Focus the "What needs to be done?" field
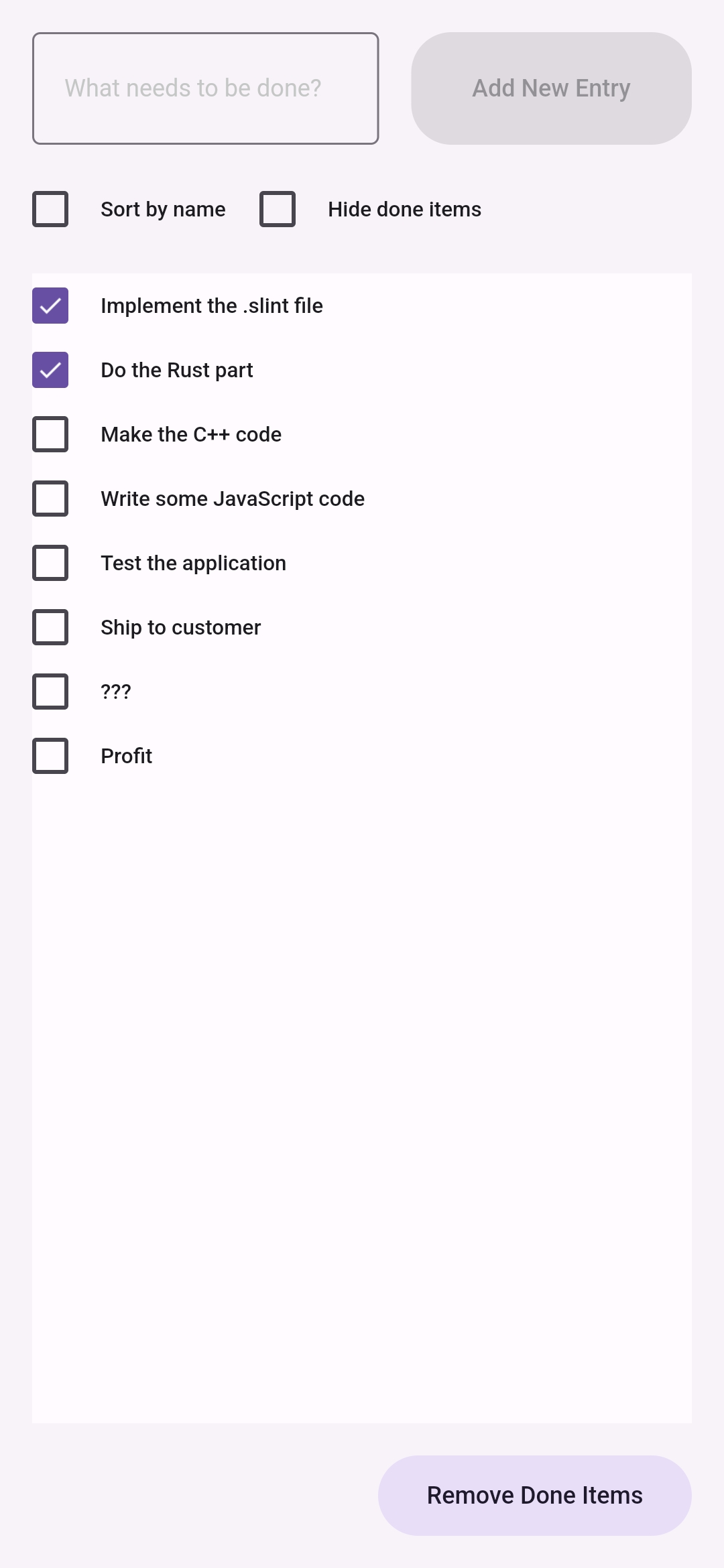The image size is (724, 1568). (x=205, y=88)
